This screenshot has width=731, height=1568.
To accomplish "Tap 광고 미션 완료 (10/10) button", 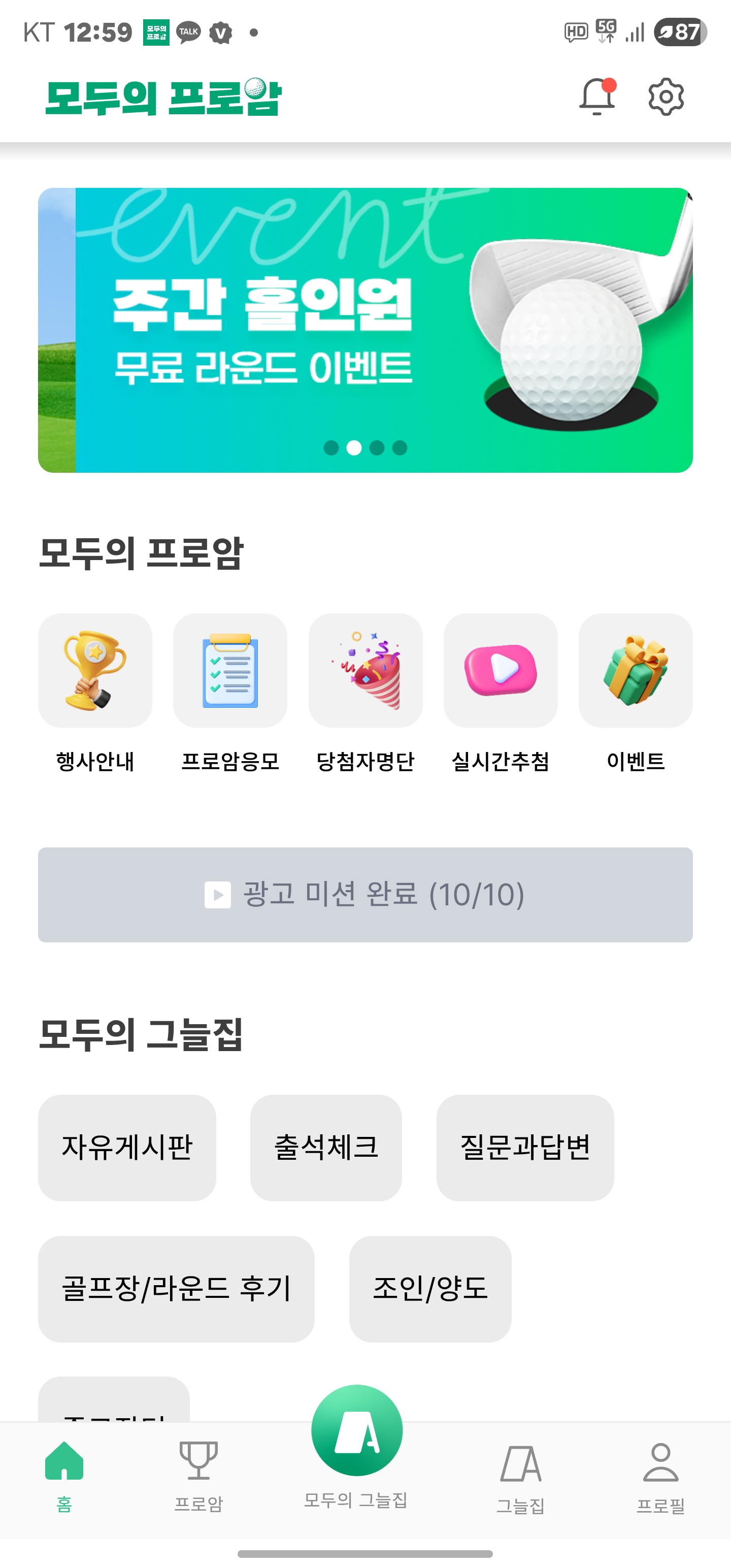I will [365, 894].
